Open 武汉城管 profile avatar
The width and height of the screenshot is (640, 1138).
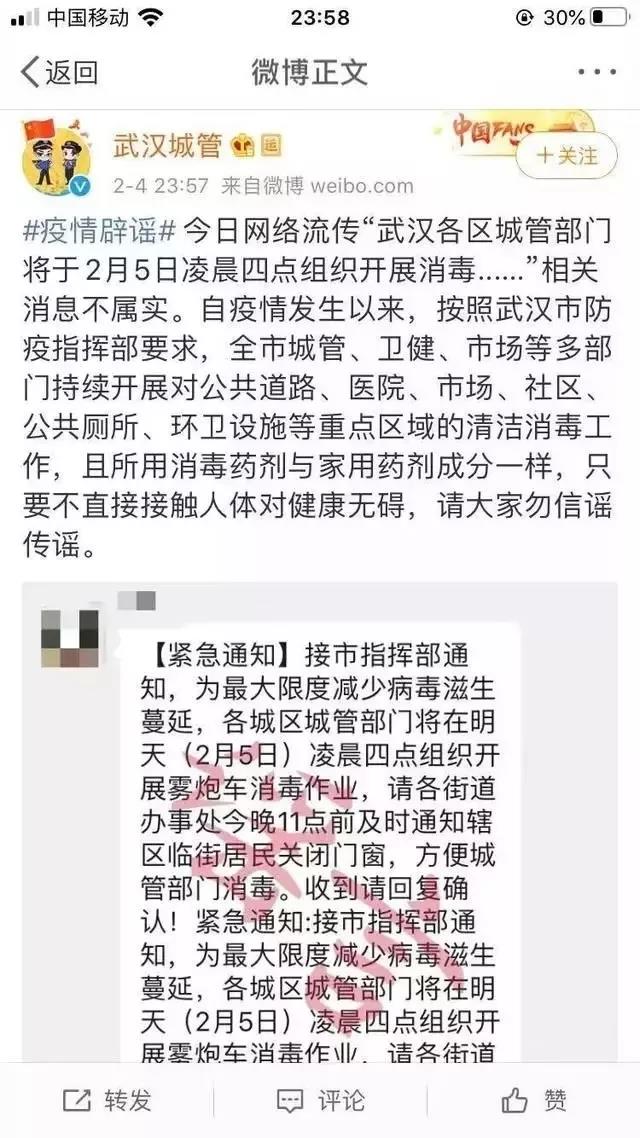(x=57, y=158)
